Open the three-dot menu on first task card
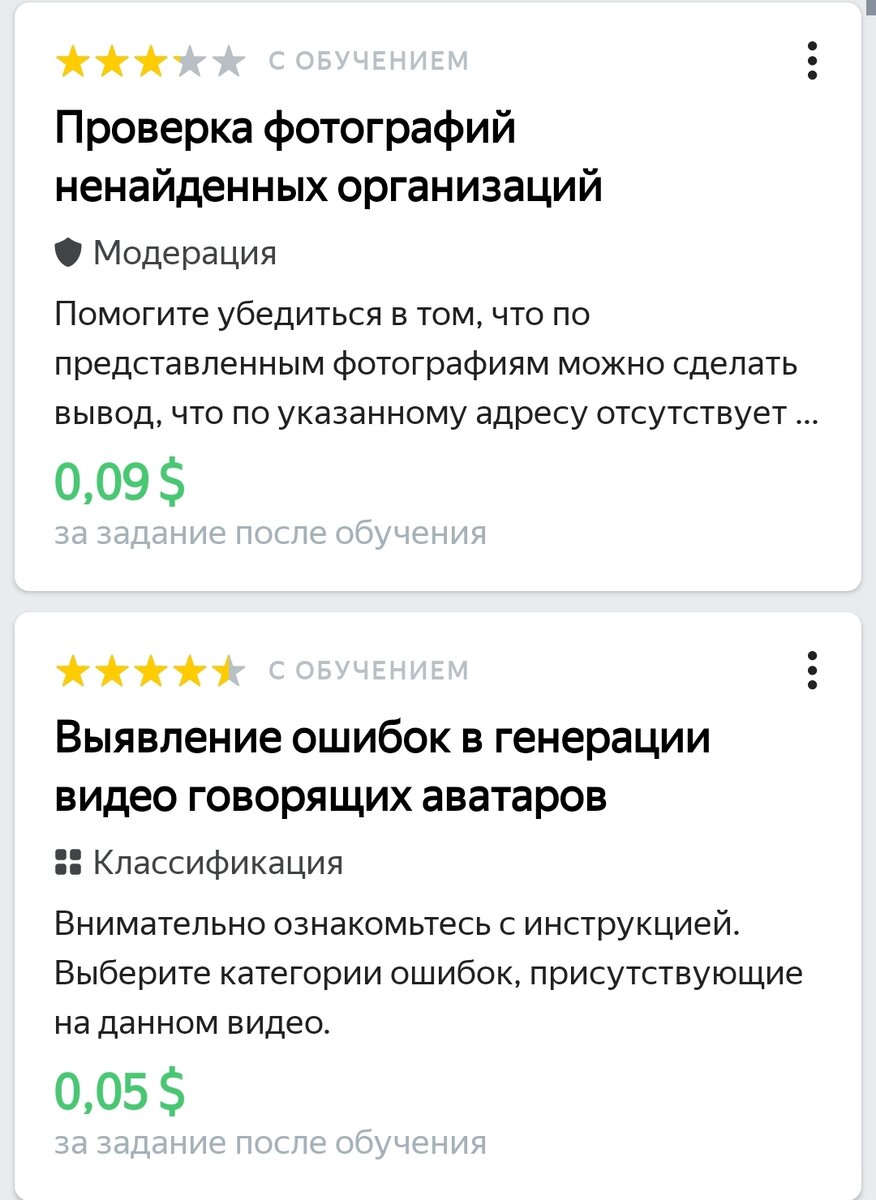This screenshot has height=1200, width=876. [812, 60]
